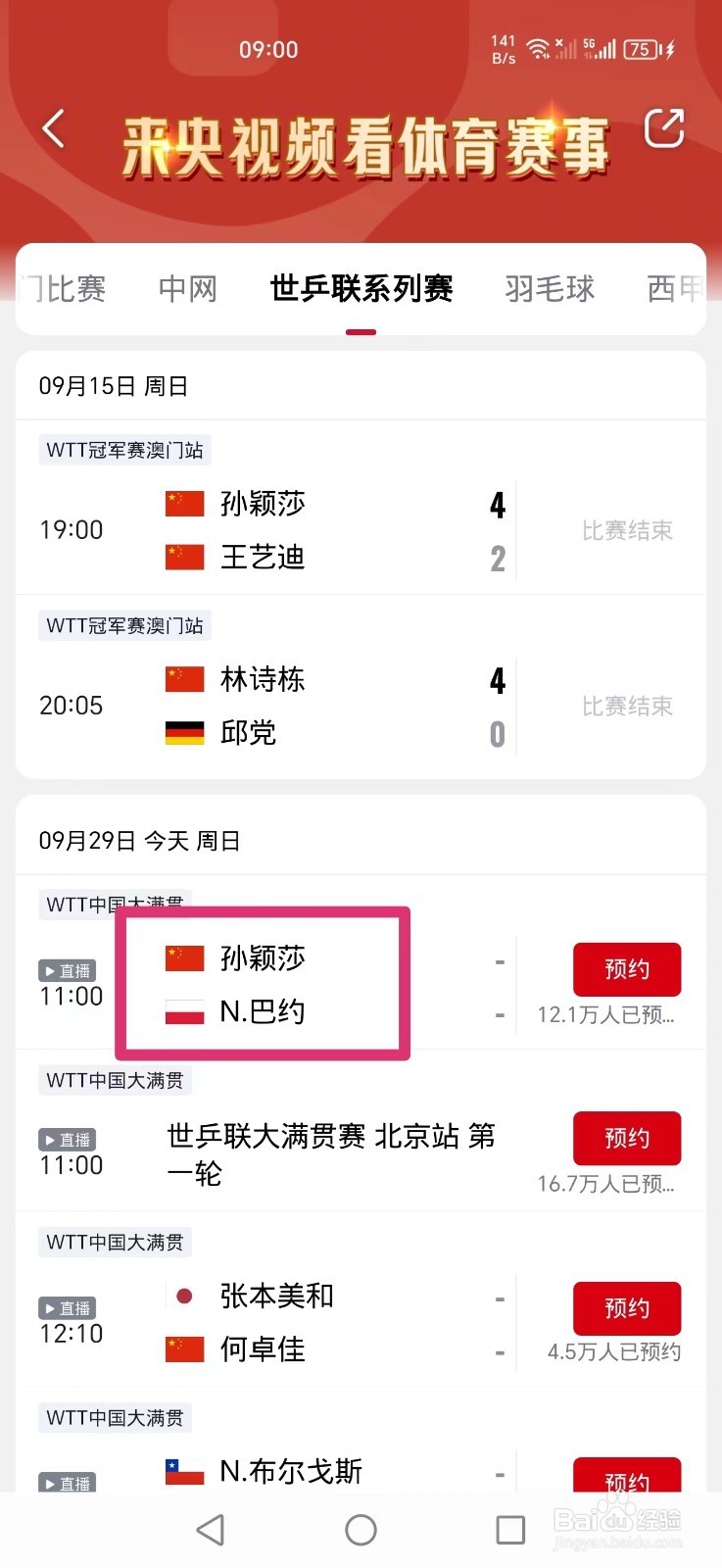Open the finished match 林诗栋 vs 邱党
This screenshot has height=1568, width=722.
(x=361, y=704)
